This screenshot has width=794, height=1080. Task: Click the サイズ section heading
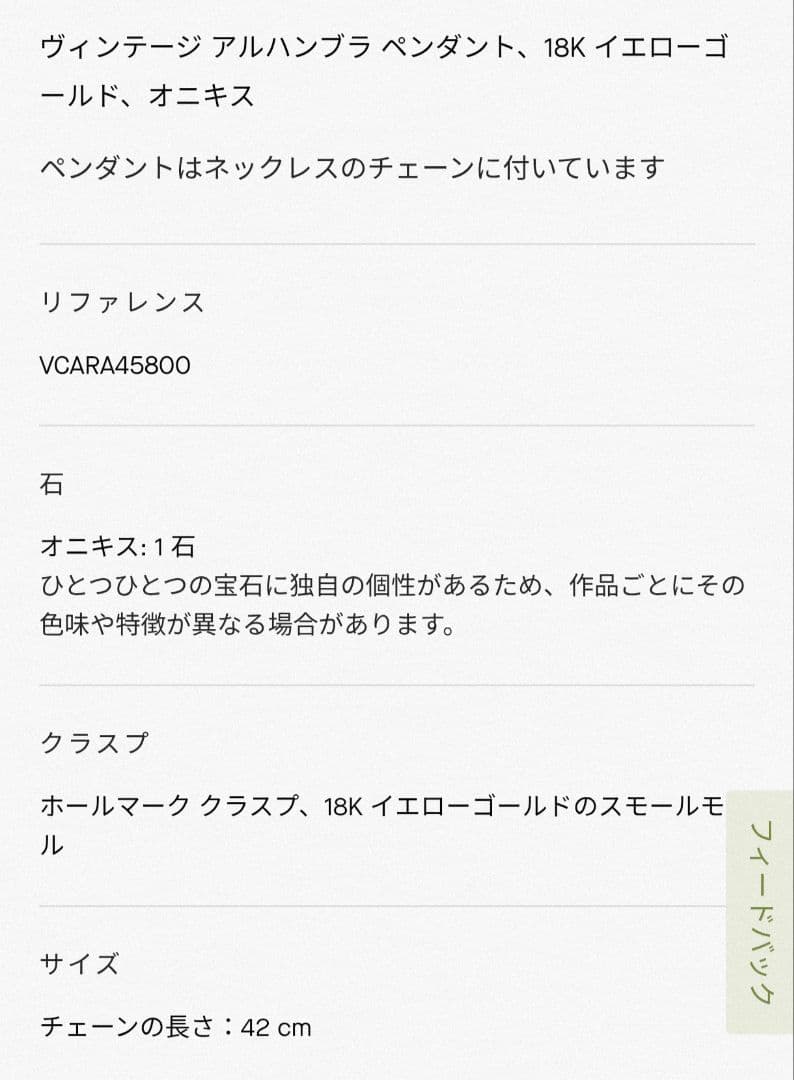pos(77,965)
